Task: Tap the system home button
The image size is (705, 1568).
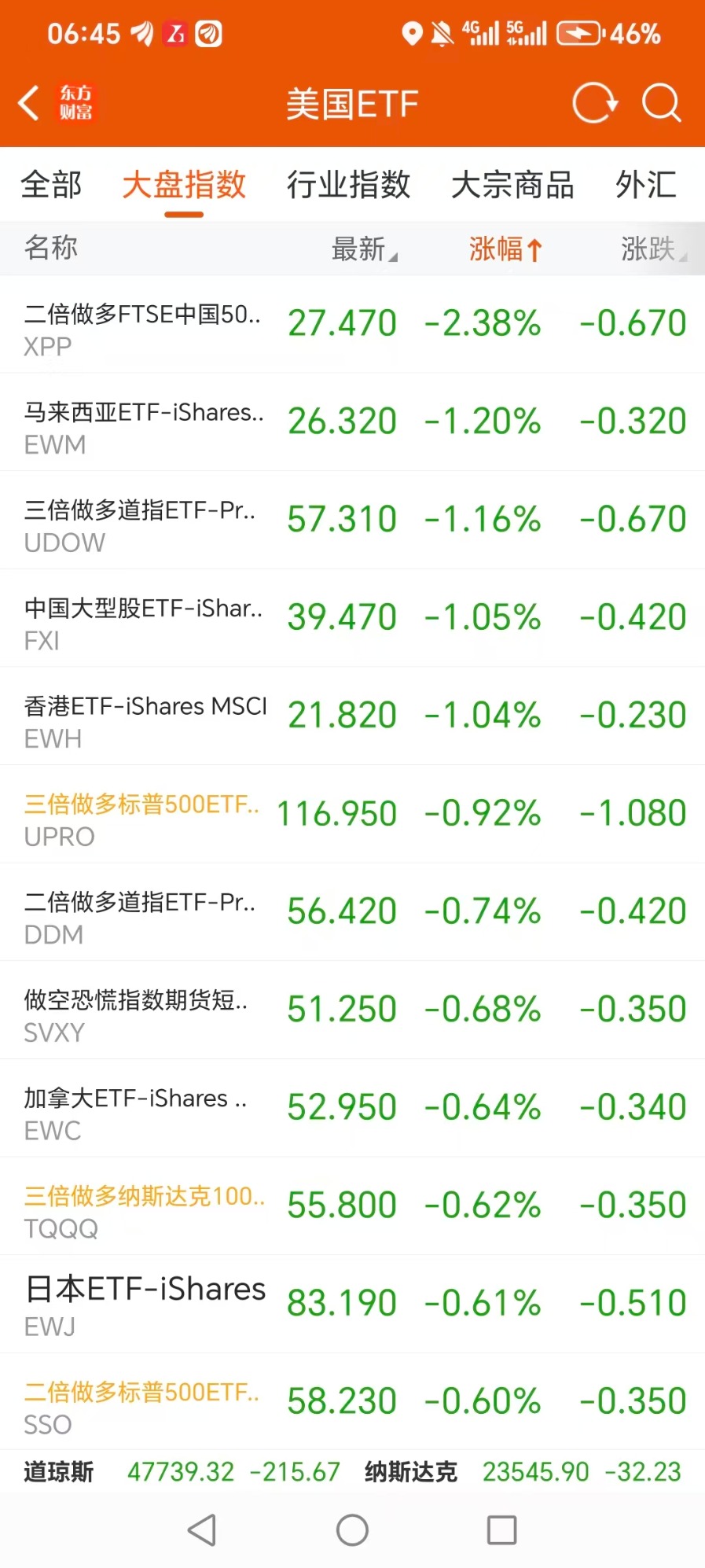Action: (352, 1530)
